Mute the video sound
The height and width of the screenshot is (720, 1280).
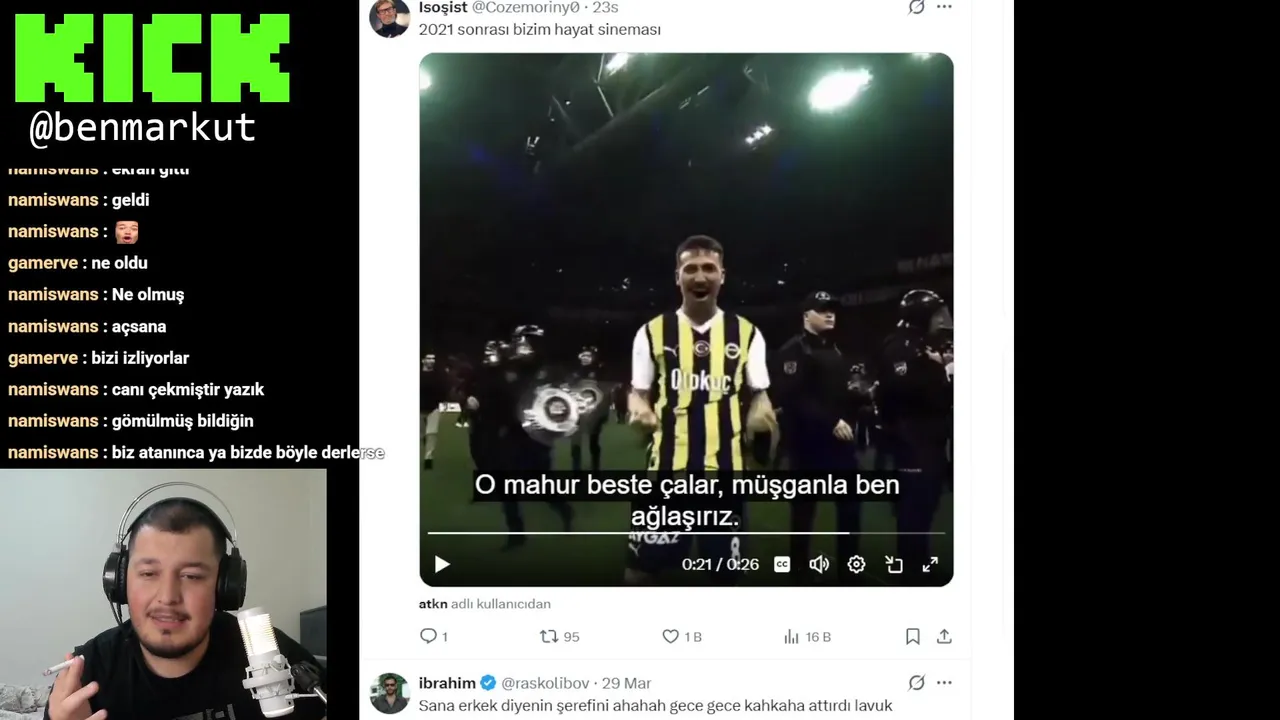click(819, 565)
